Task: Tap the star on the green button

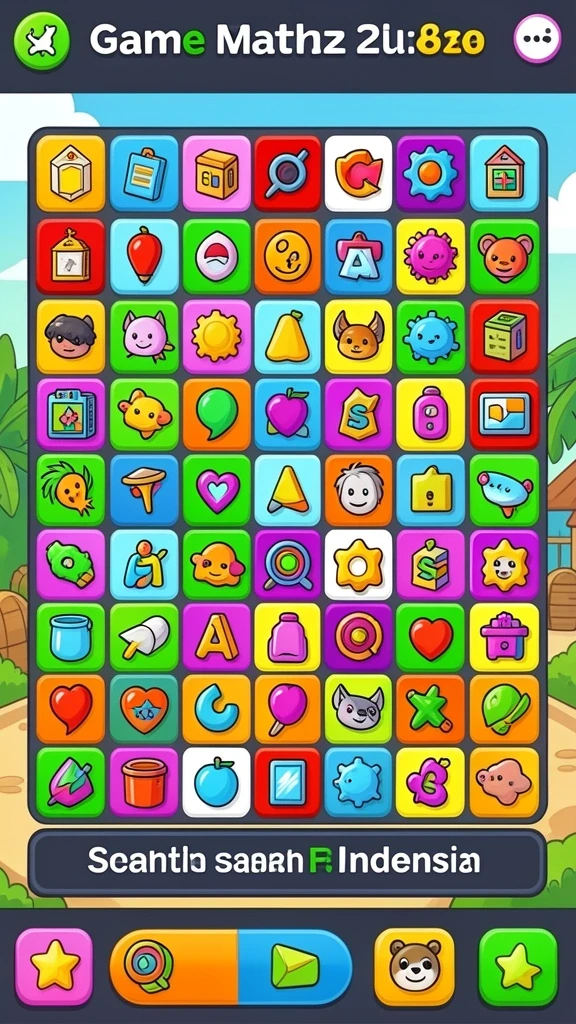Action: [518, 967]
